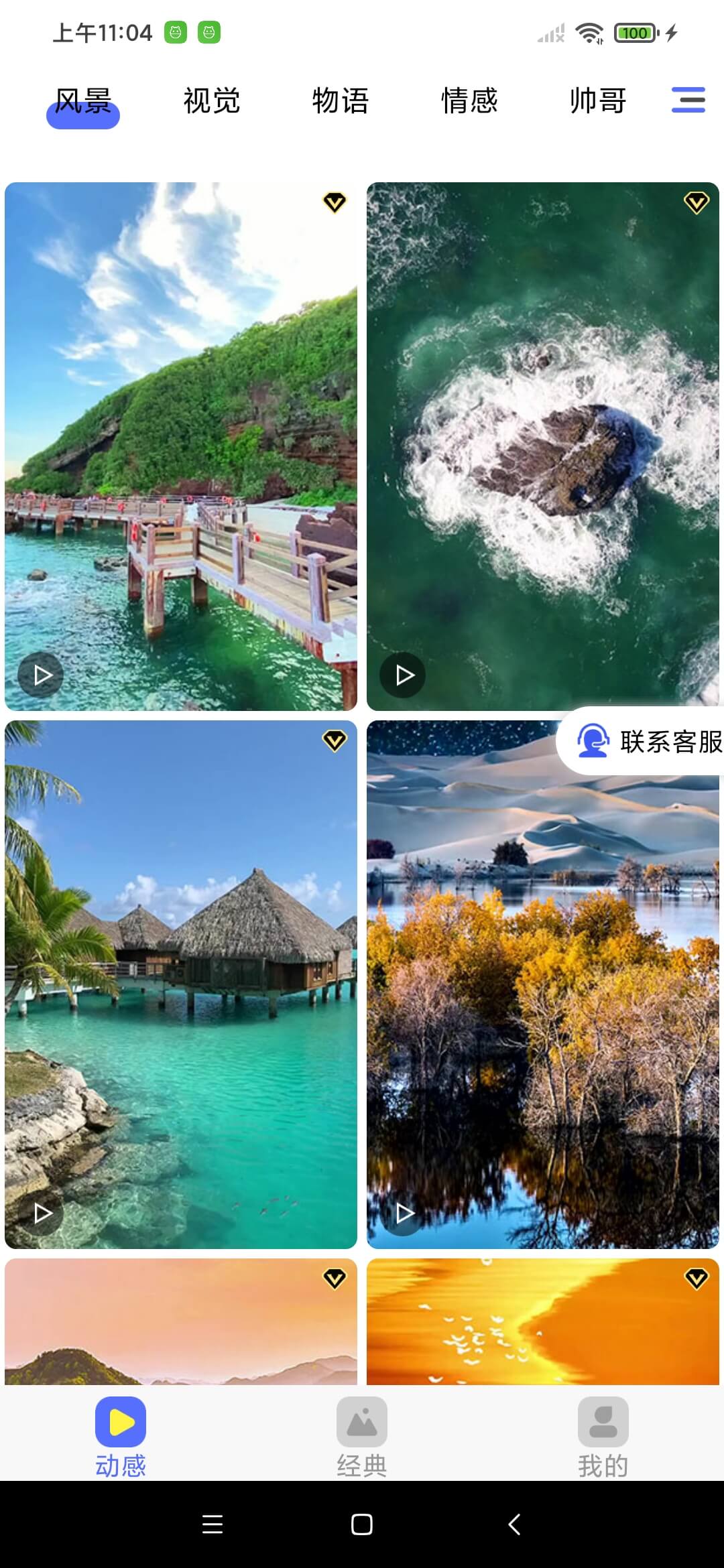Switch to the 情感 category
The image size is (724, 1568).
point(469,101)
